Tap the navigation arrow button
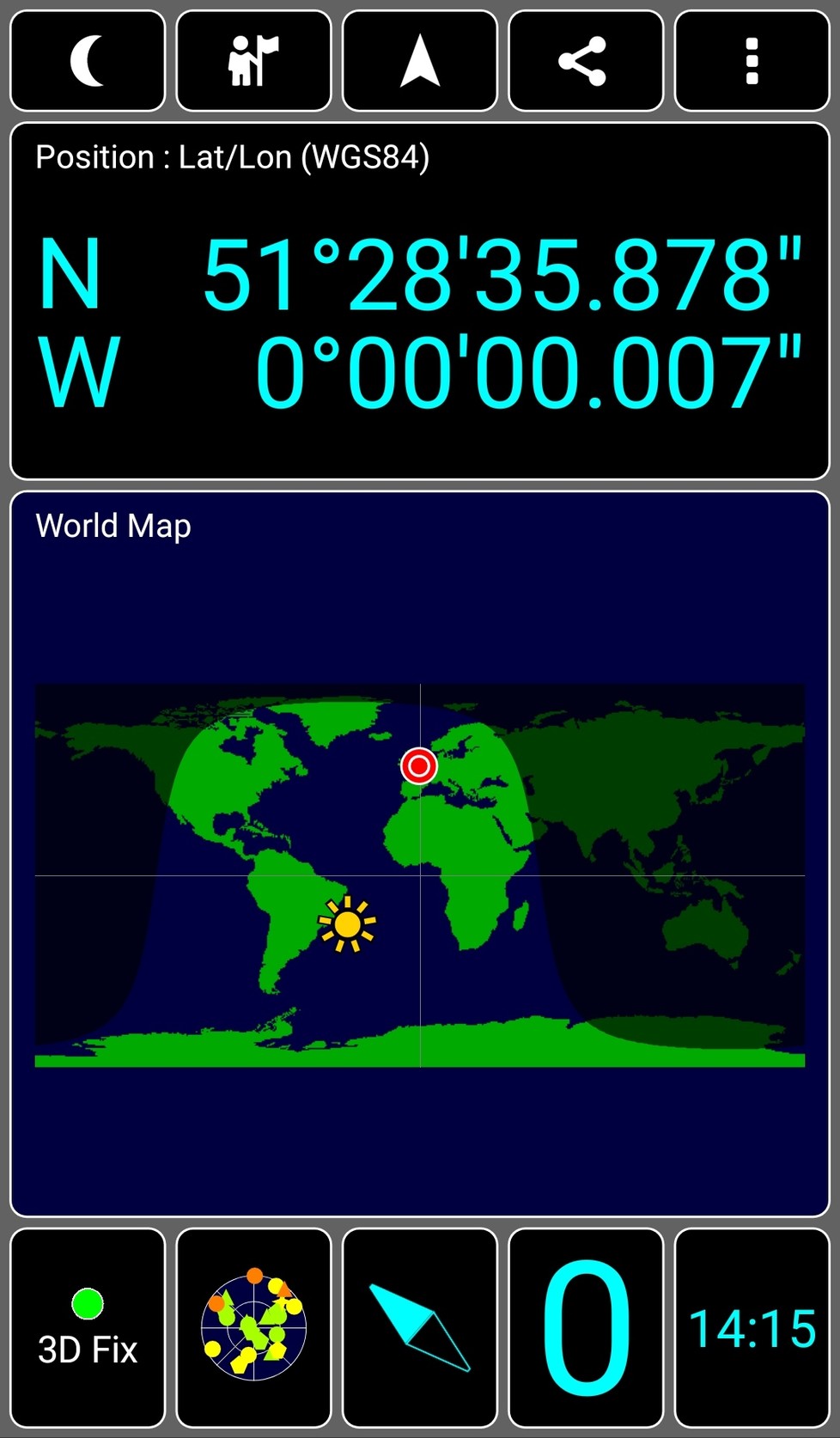 coord(420,61)
